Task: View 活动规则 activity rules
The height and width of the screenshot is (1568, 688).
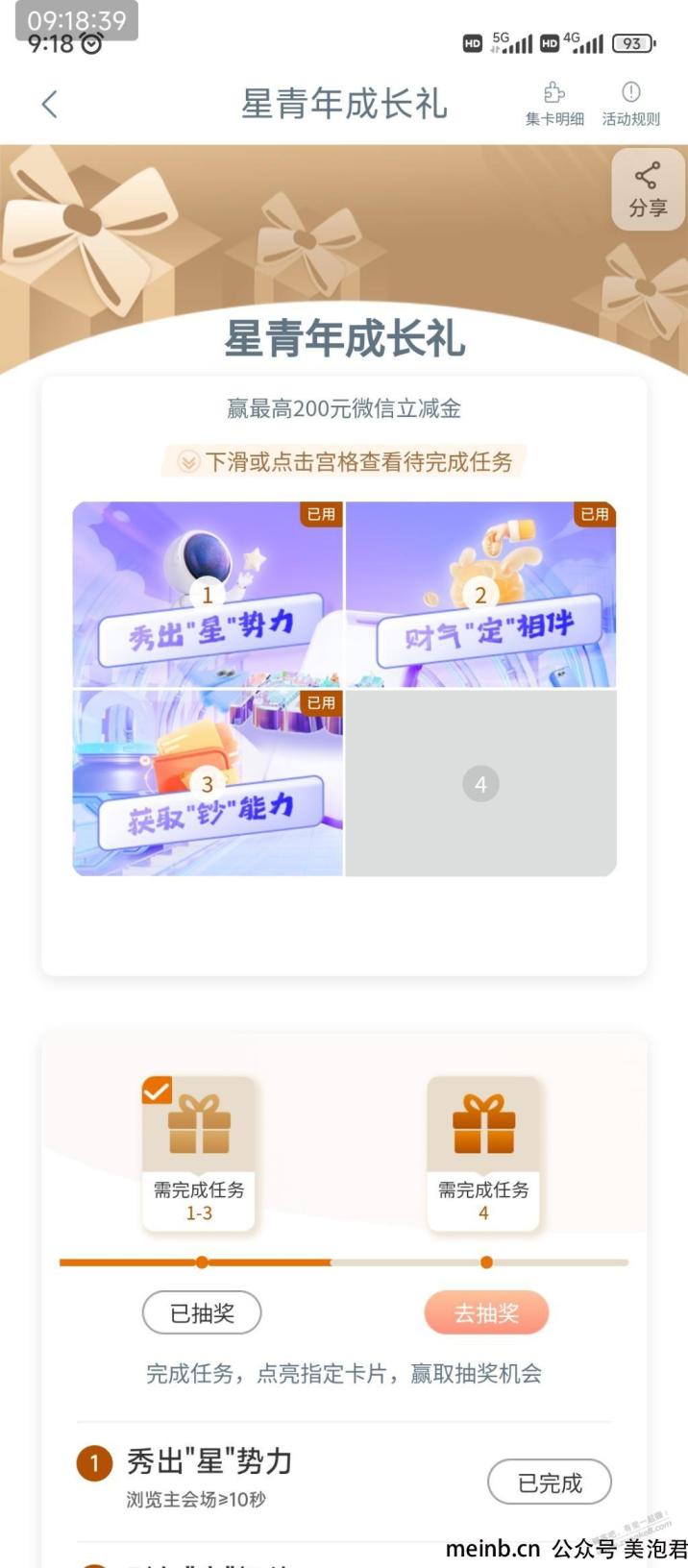Action: pyautogui.click(x=630, y=104)
